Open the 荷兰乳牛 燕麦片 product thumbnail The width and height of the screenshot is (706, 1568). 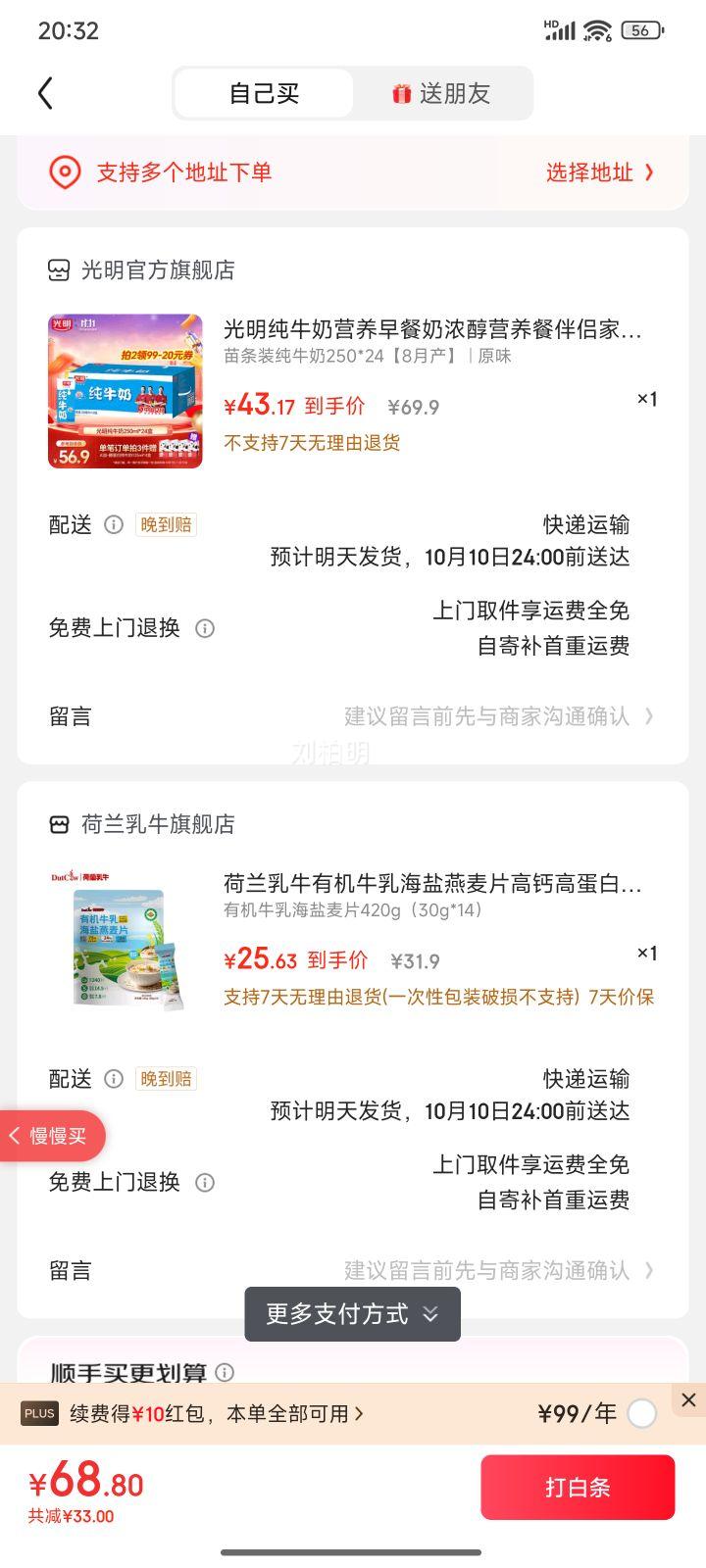point(126,943)
